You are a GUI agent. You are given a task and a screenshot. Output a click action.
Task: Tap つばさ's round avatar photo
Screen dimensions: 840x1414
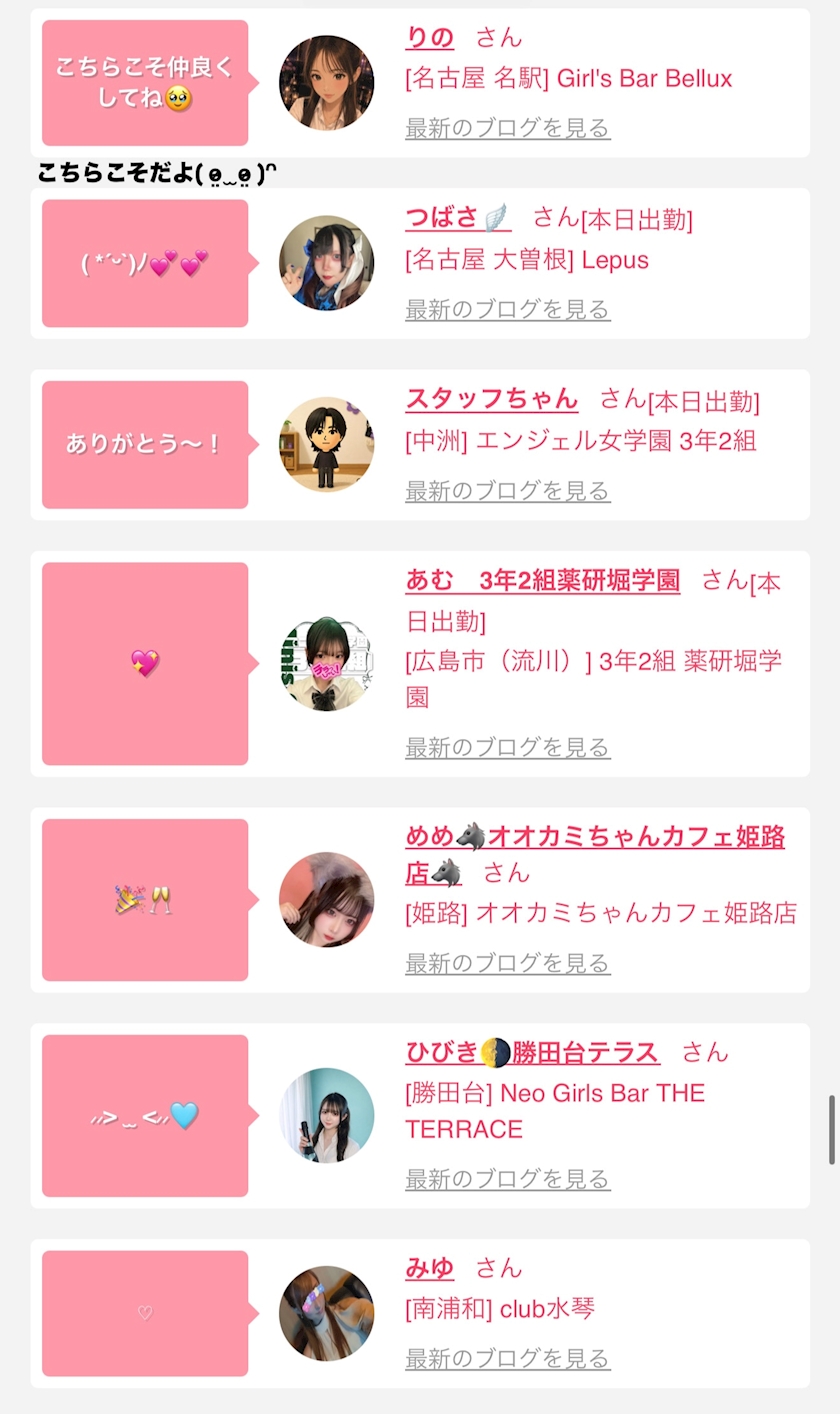327,263
